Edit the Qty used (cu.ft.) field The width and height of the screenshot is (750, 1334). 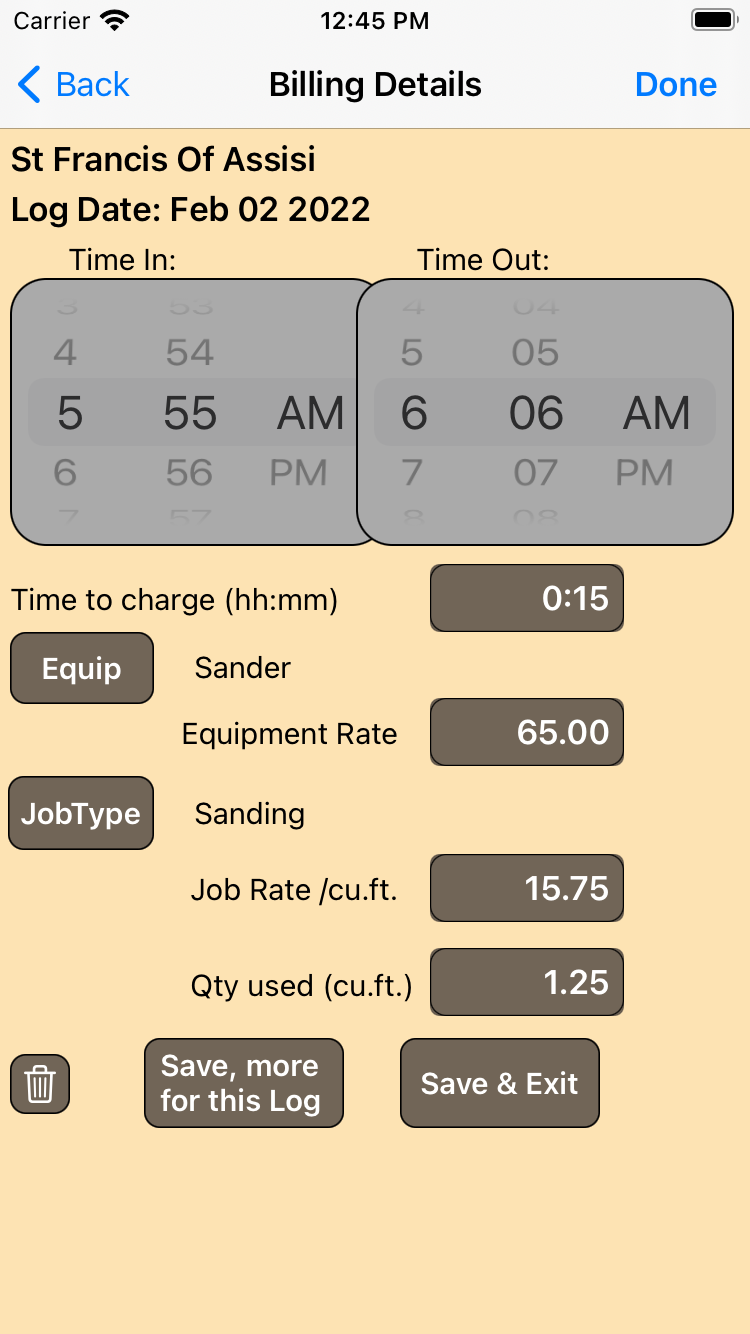[527, 982]
